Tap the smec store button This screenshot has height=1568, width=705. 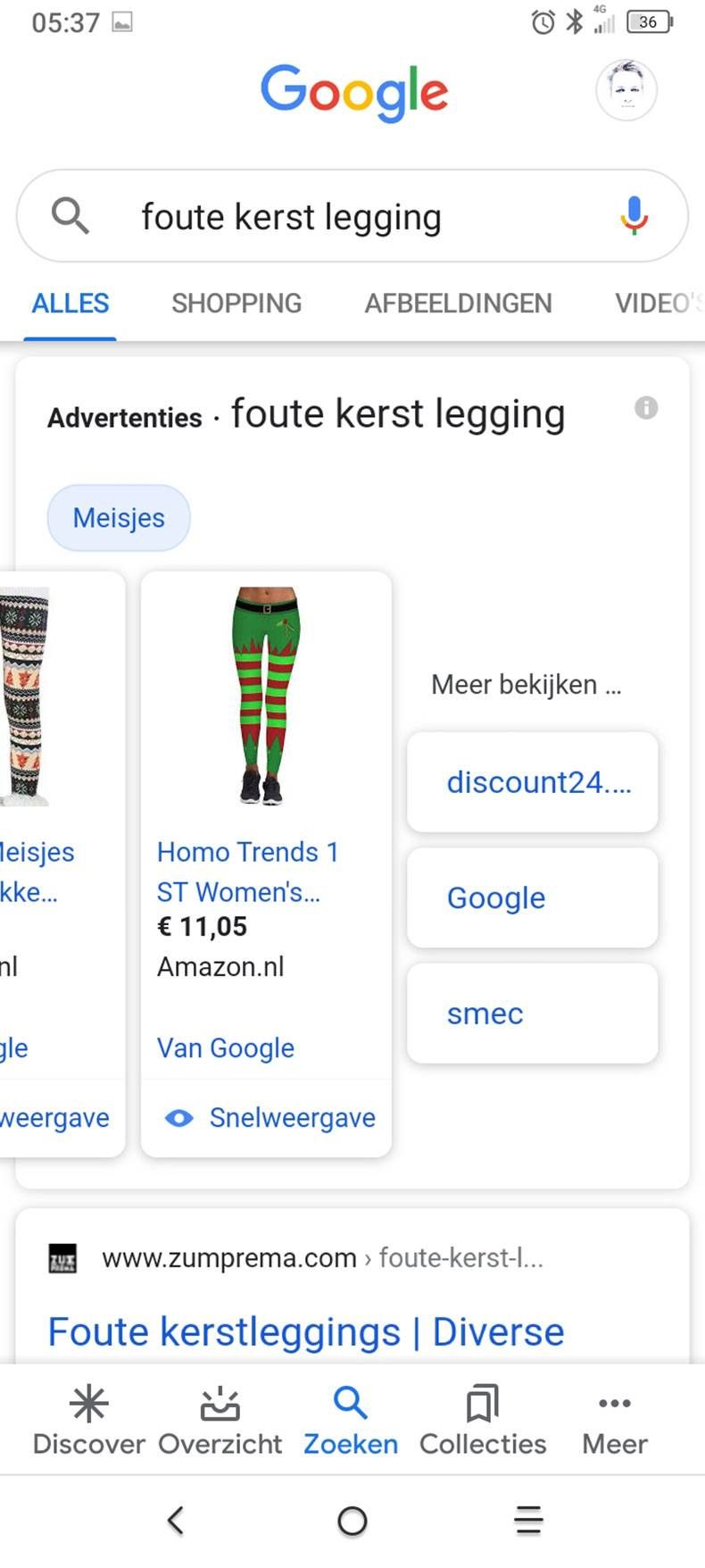coord(532,1013)
